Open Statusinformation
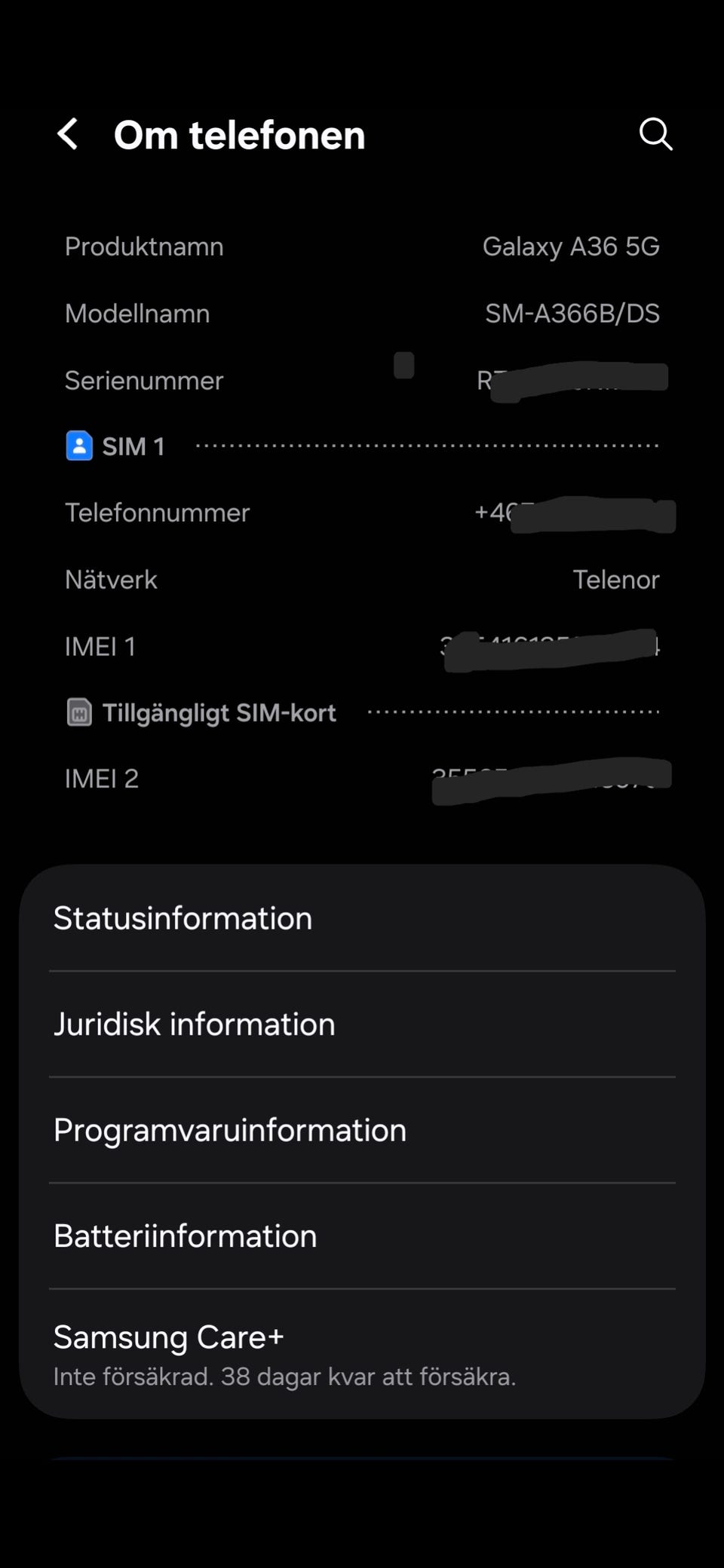724x1568 pixels. pyautogui.click(x=362, y=918)
